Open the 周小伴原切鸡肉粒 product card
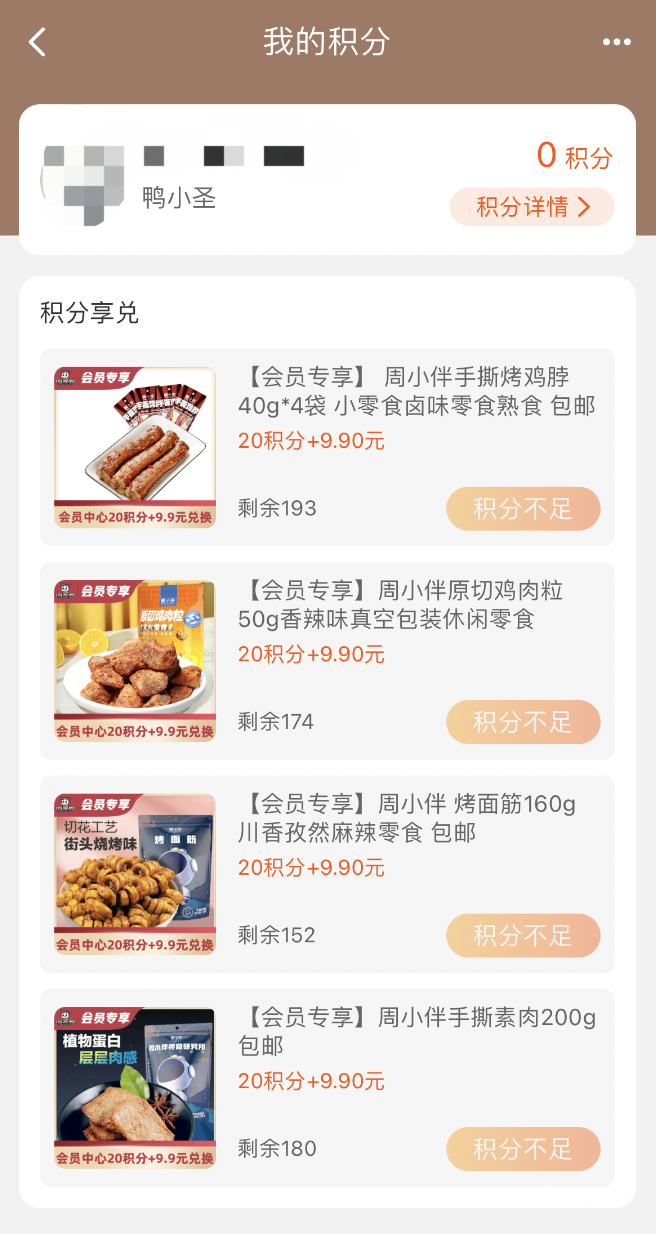 [x=400, y=604]
